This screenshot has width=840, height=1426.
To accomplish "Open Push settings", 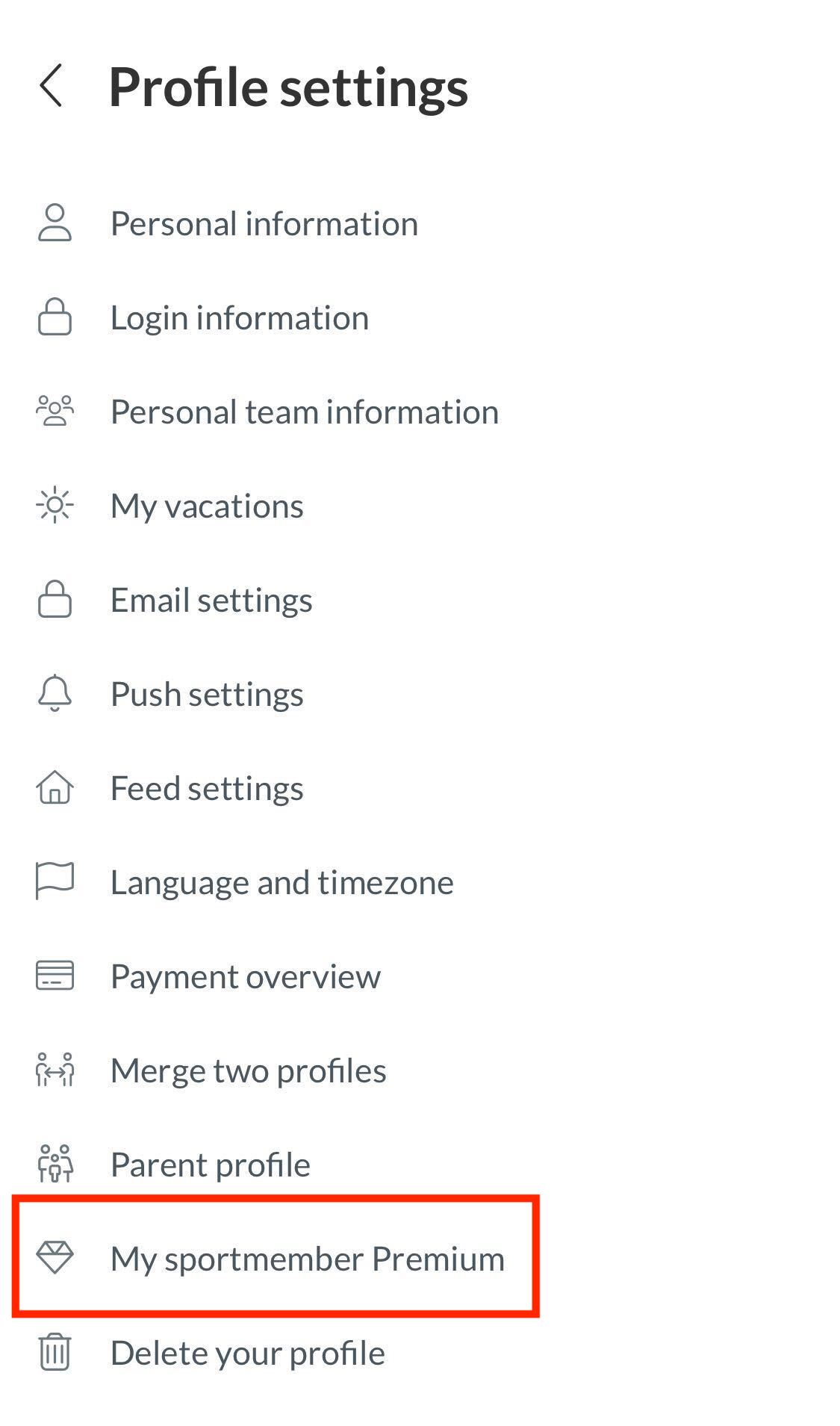I will pyautogui.click(x=207, y=694).
